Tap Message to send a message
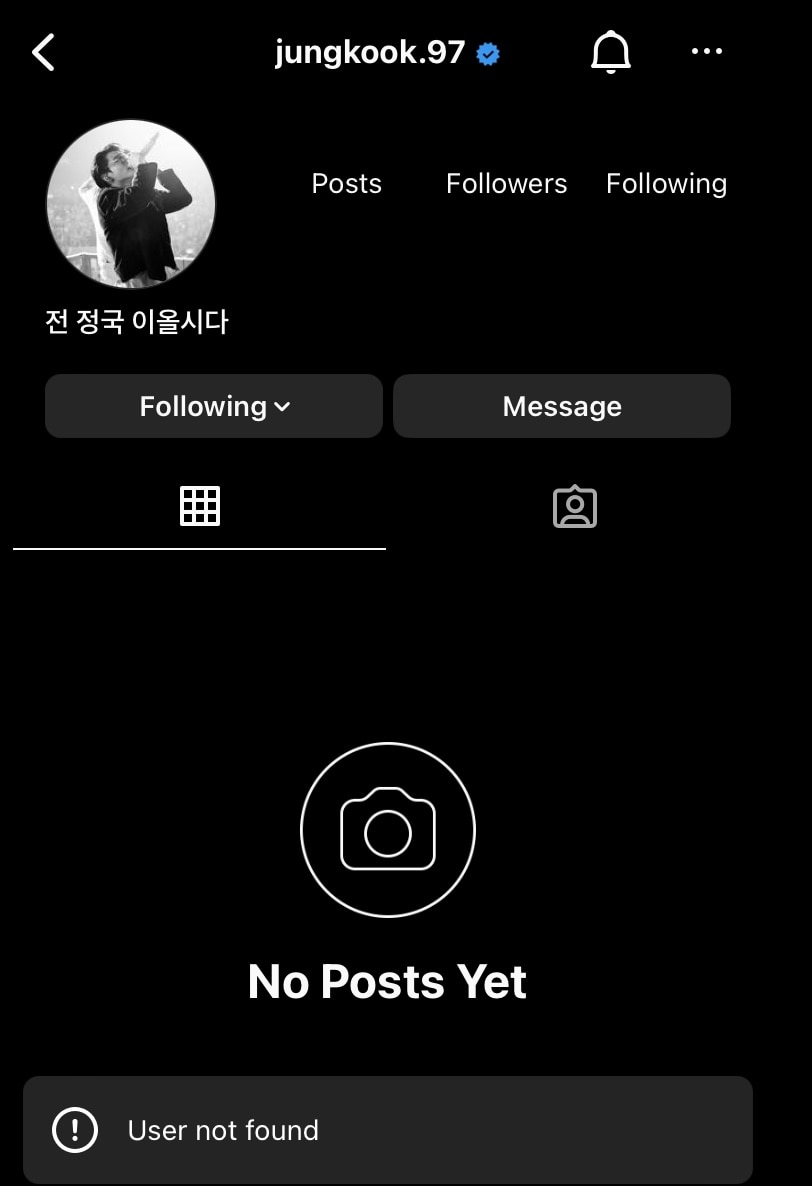The width and height of the screenshot is (812, 1186). (561, 406)
